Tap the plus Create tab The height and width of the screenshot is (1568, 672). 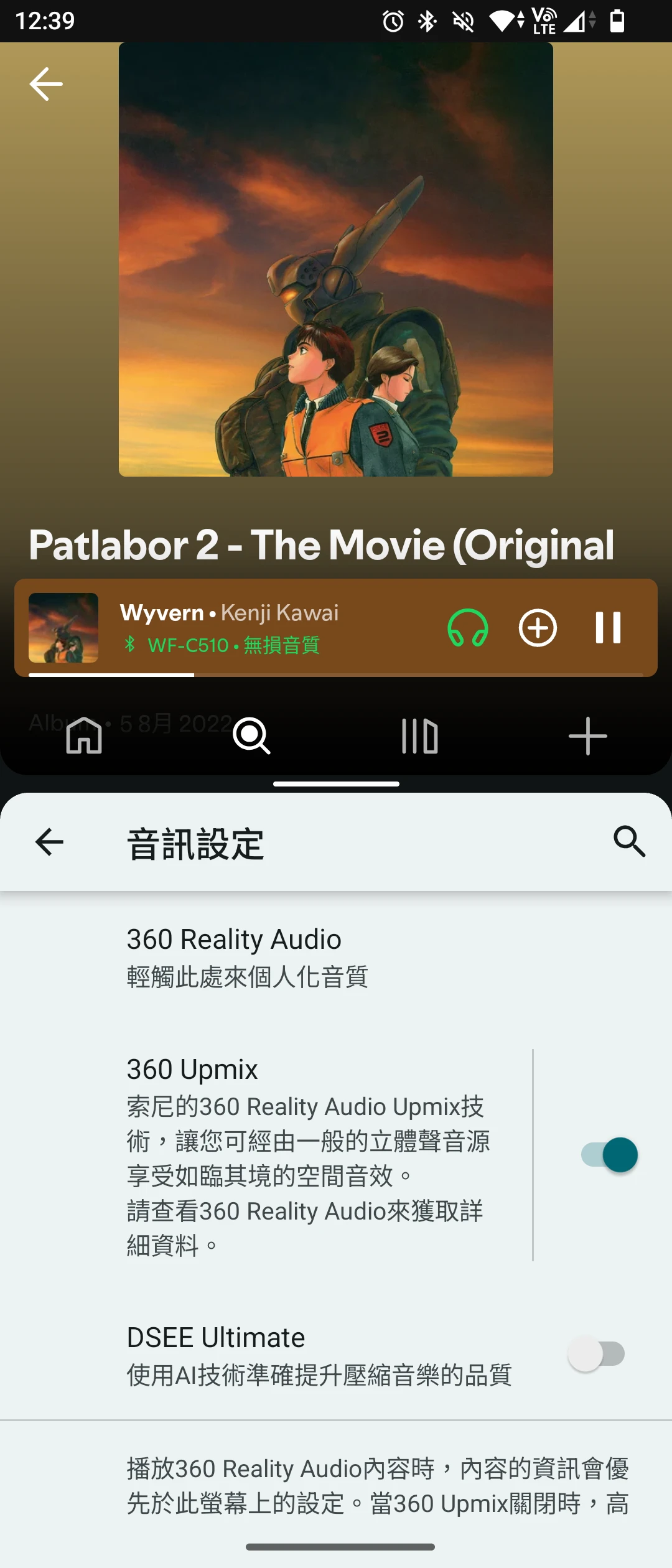pyautogui.click(x=587, y=735)
